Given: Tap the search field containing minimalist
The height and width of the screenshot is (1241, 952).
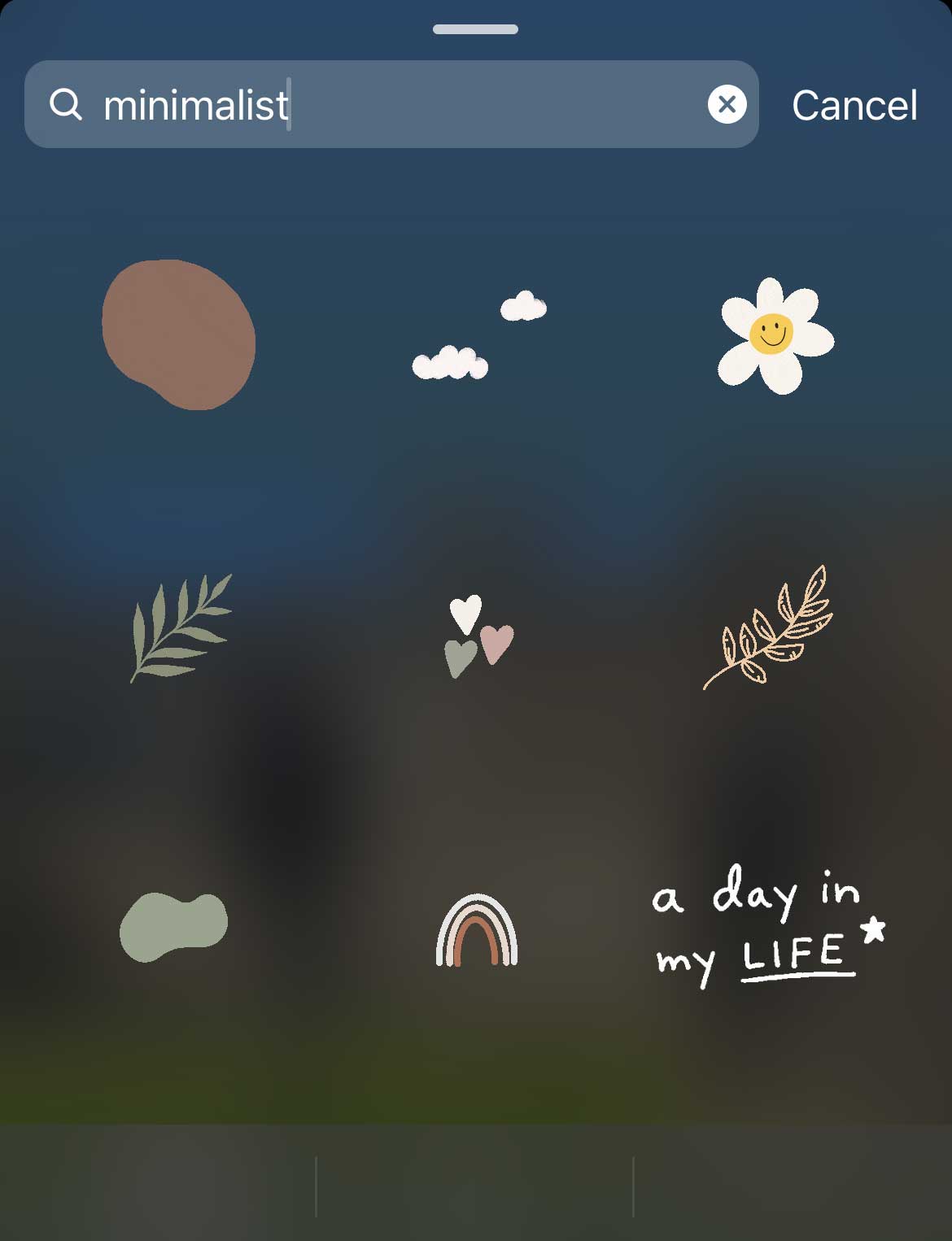Looking at the screenshot, I should pos(391,104).
